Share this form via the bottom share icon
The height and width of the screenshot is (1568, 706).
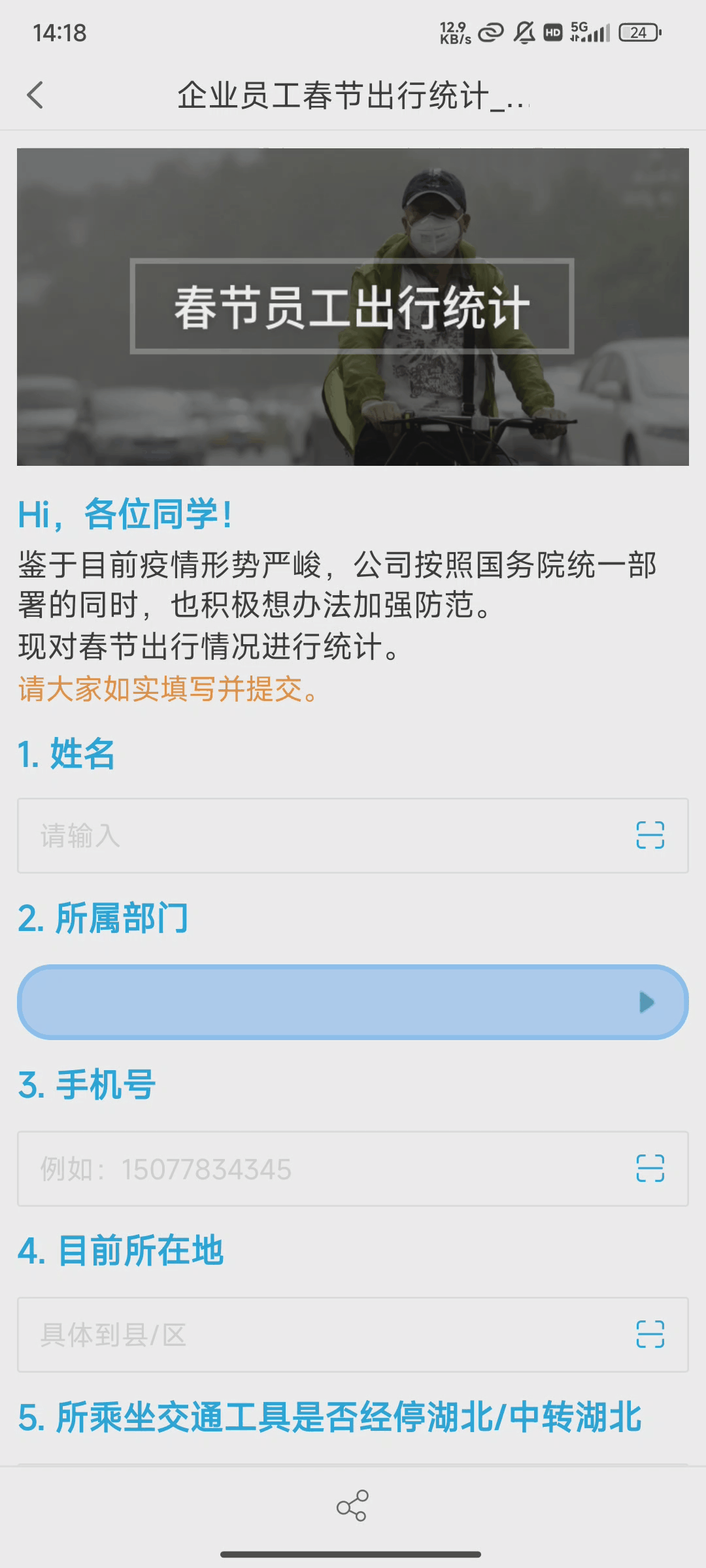352,1506
